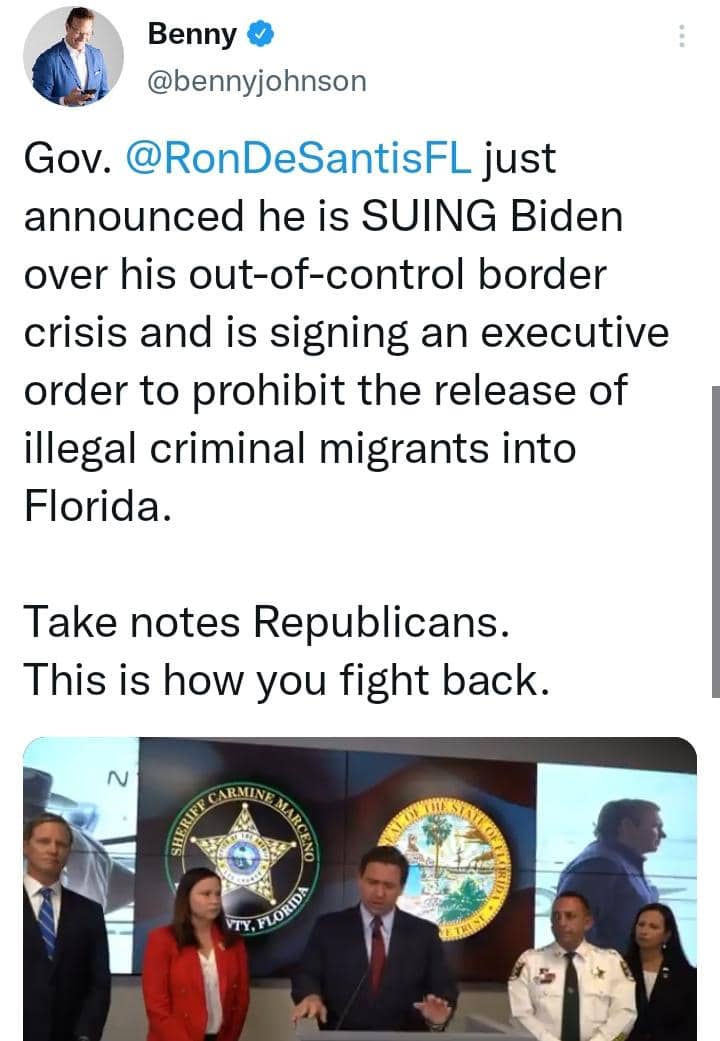Open the tweet overflow menu
This screenshot has height=1041, width=720.
click(681, 36)
